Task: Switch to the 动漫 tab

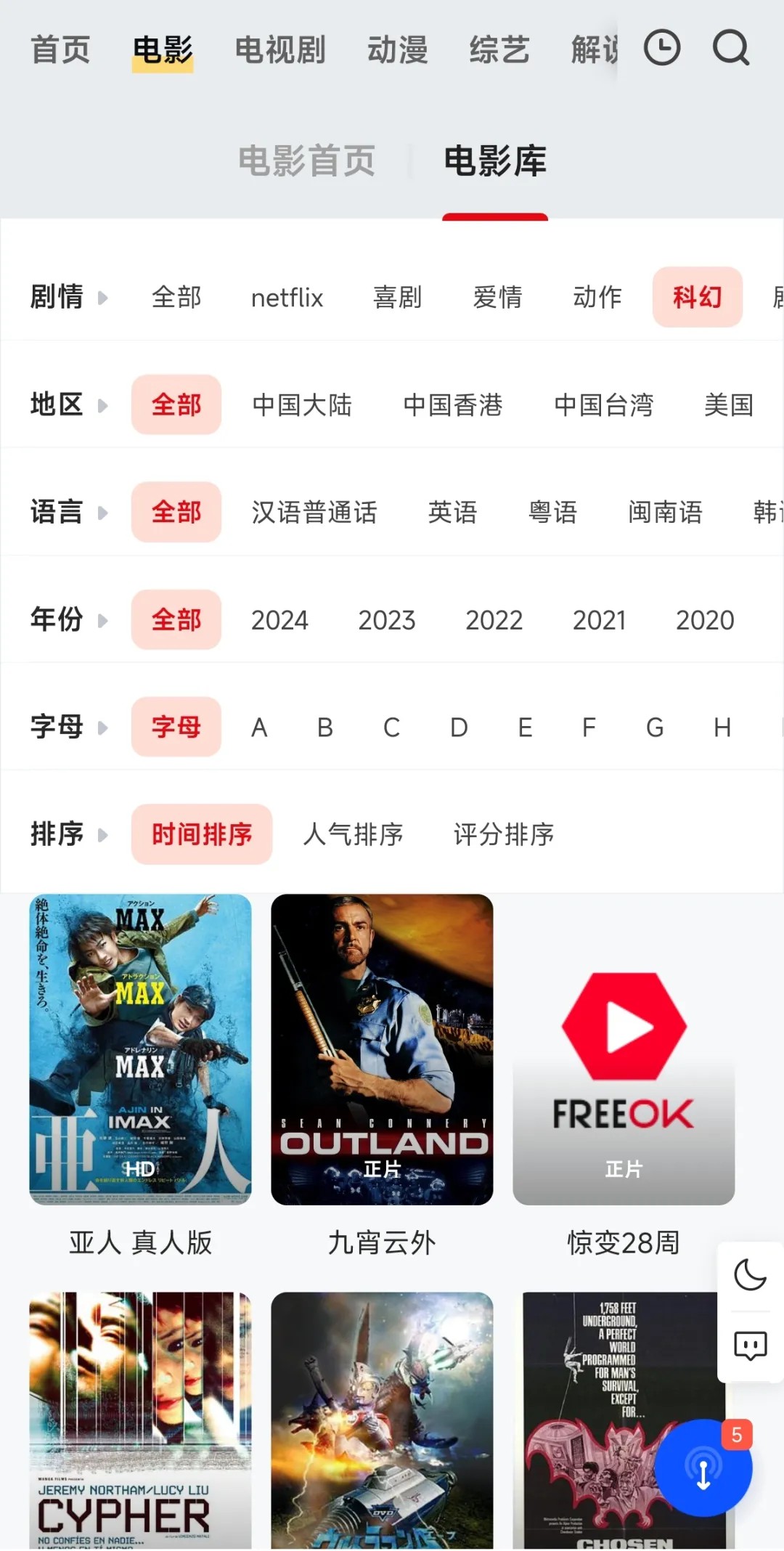Action: click(x=397, y=50)
